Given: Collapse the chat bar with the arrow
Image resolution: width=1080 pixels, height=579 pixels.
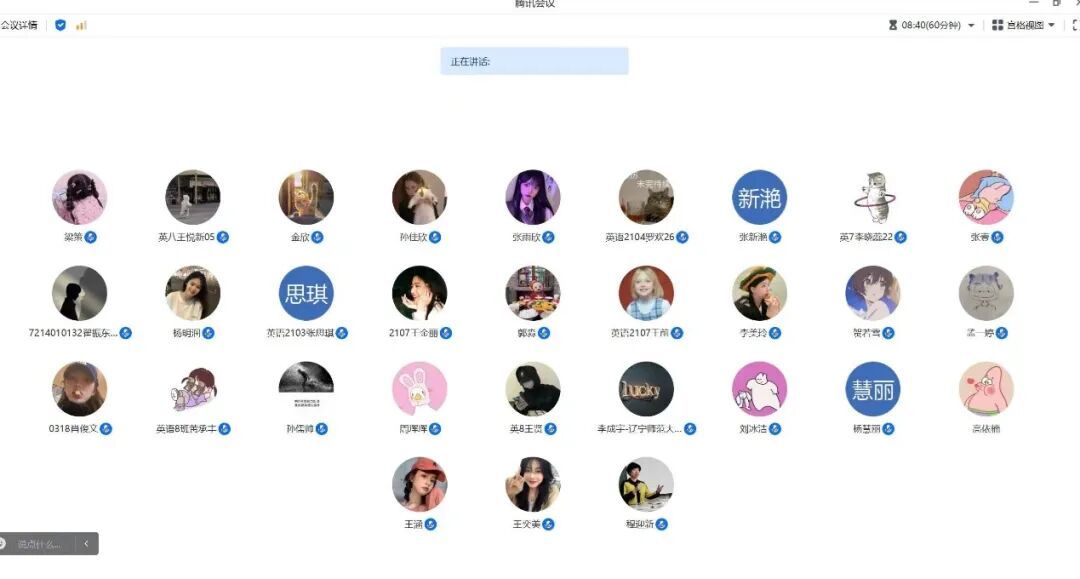Looking at the screenshot, I should click(x=87, y=544).
